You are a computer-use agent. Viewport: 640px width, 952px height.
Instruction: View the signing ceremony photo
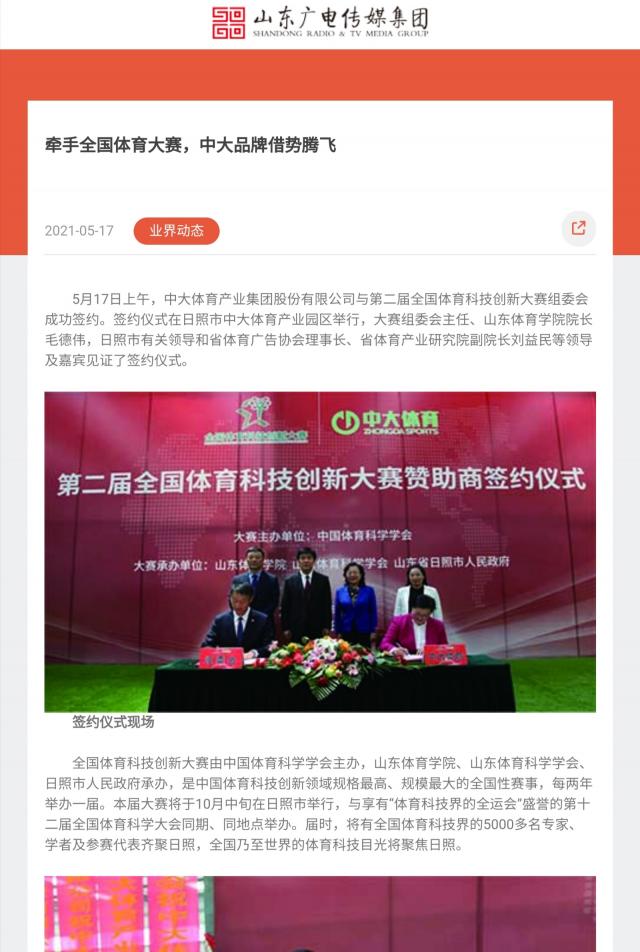pos(320,551)
